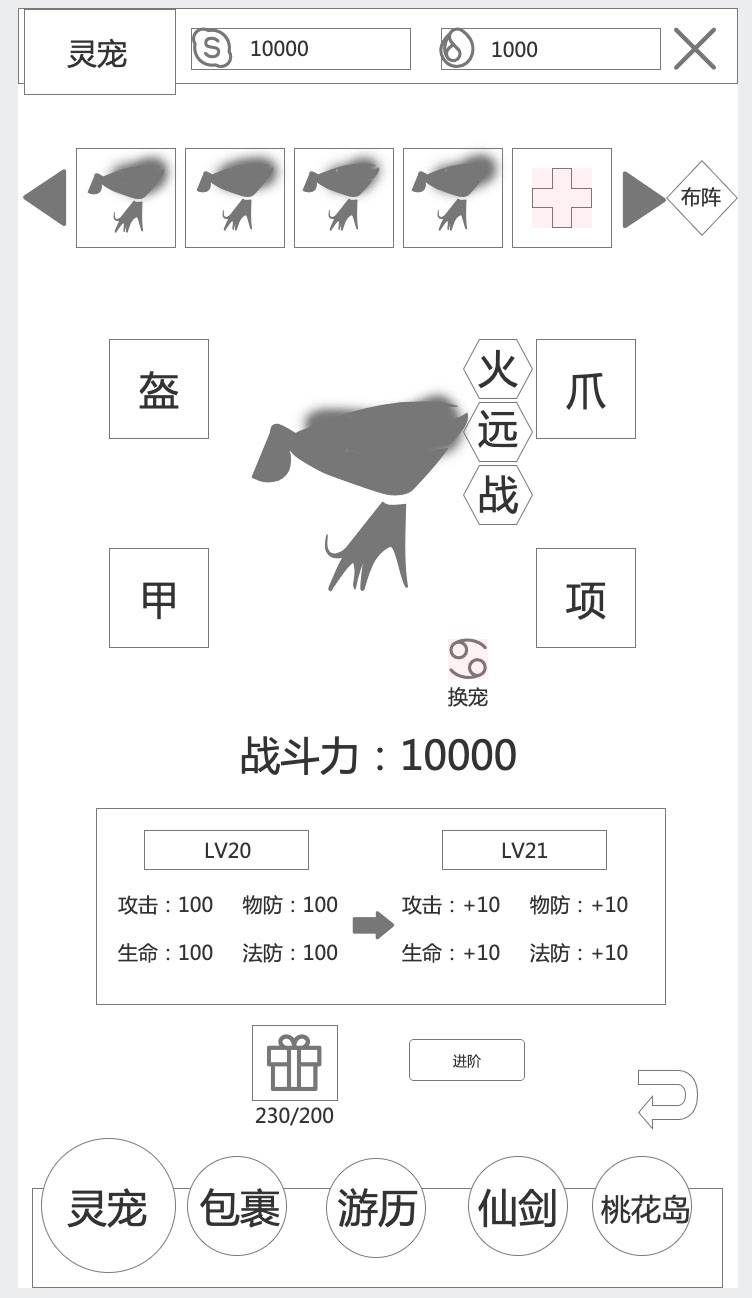
Task: Switch to the 仙剑 tab
Action: pyautogui.click(x=517, y=1207)
